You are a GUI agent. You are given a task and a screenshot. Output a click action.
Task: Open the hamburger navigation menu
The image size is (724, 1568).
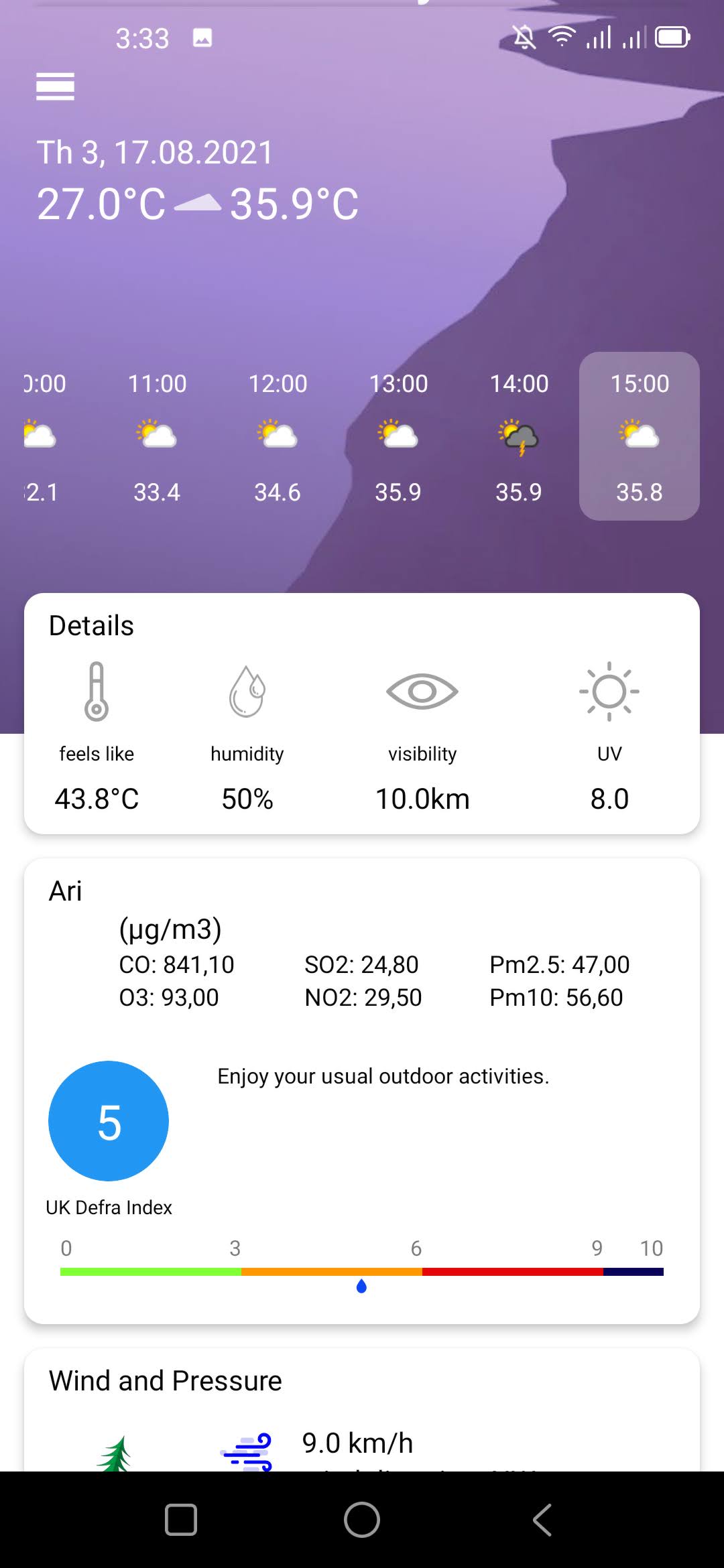tap(55, 85)
